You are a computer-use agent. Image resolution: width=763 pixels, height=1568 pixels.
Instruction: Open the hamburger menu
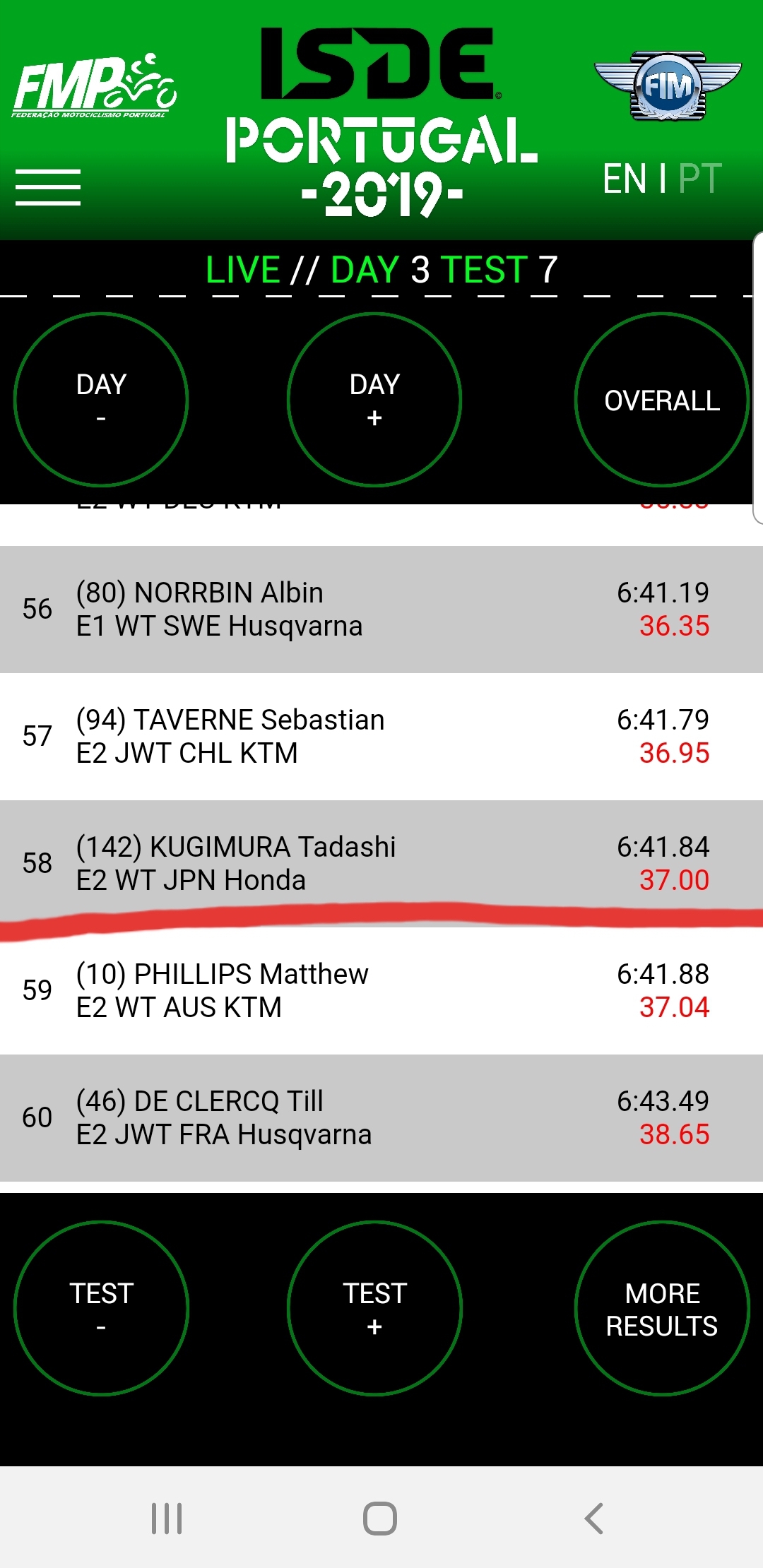[x=48, y=187]
